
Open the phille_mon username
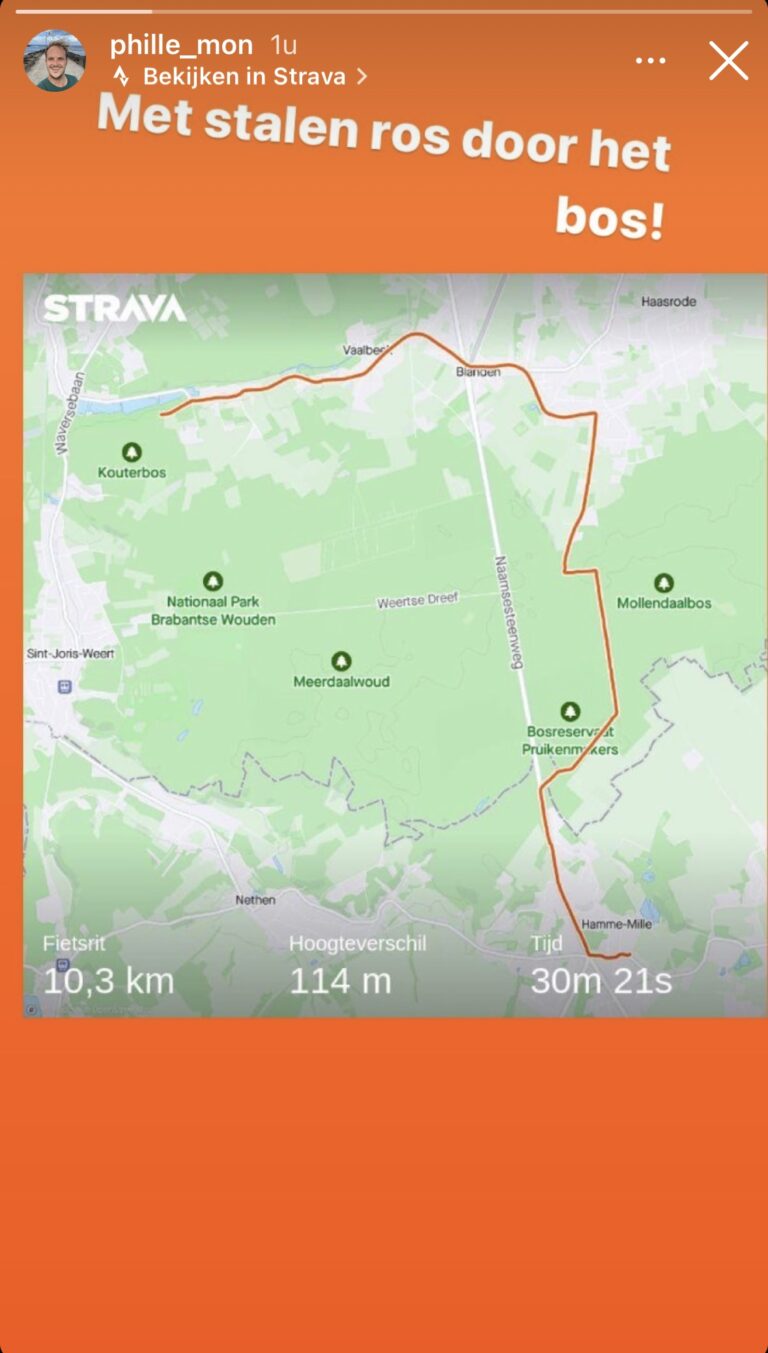coord(181,45)
